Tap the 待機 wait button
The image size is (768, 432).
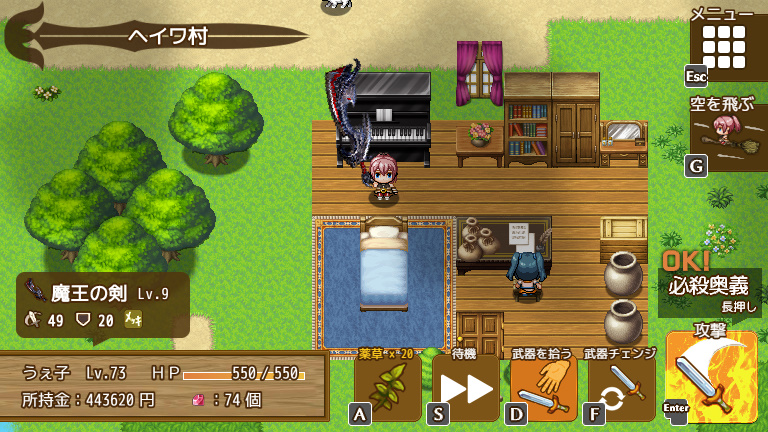click(465, 386)
